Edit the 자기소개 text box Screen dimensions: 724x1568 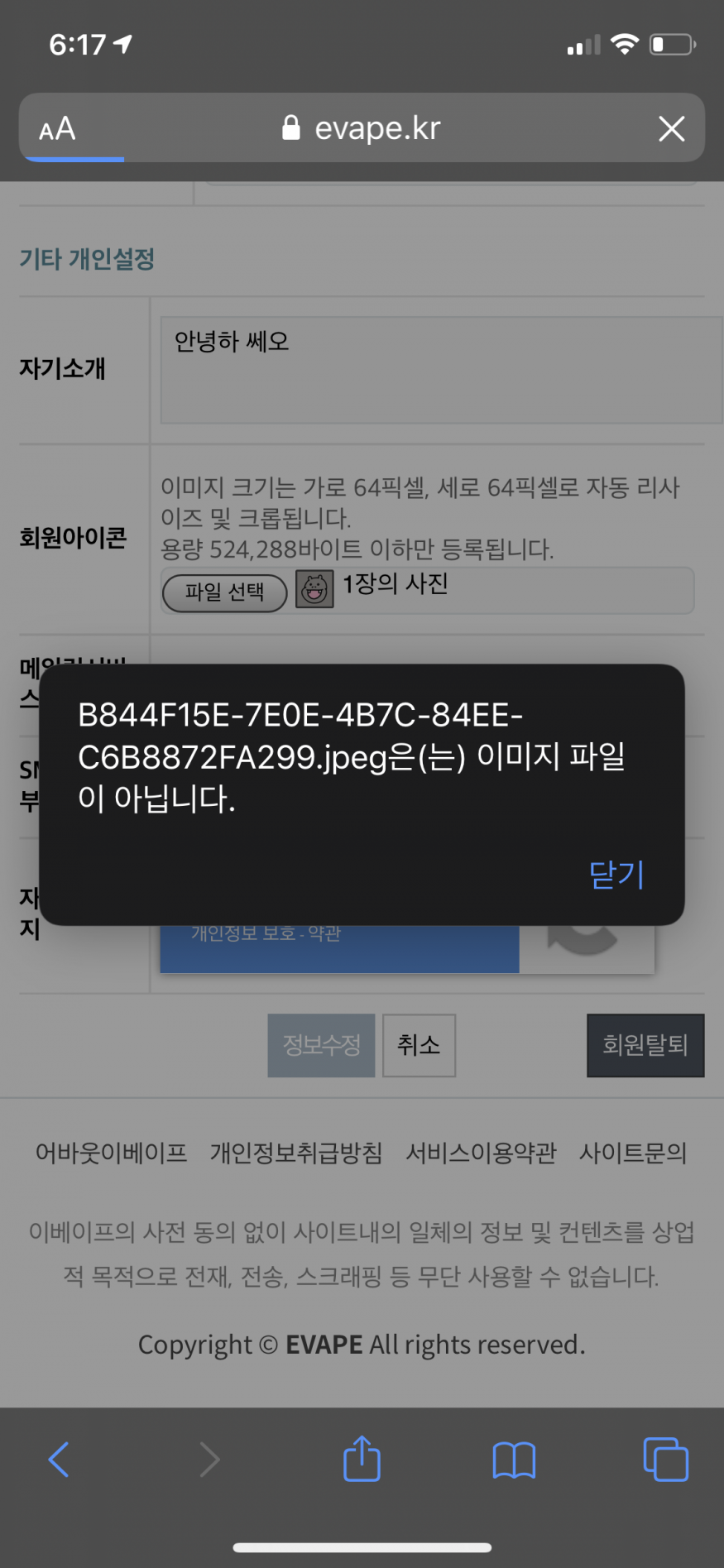(441, 370)
